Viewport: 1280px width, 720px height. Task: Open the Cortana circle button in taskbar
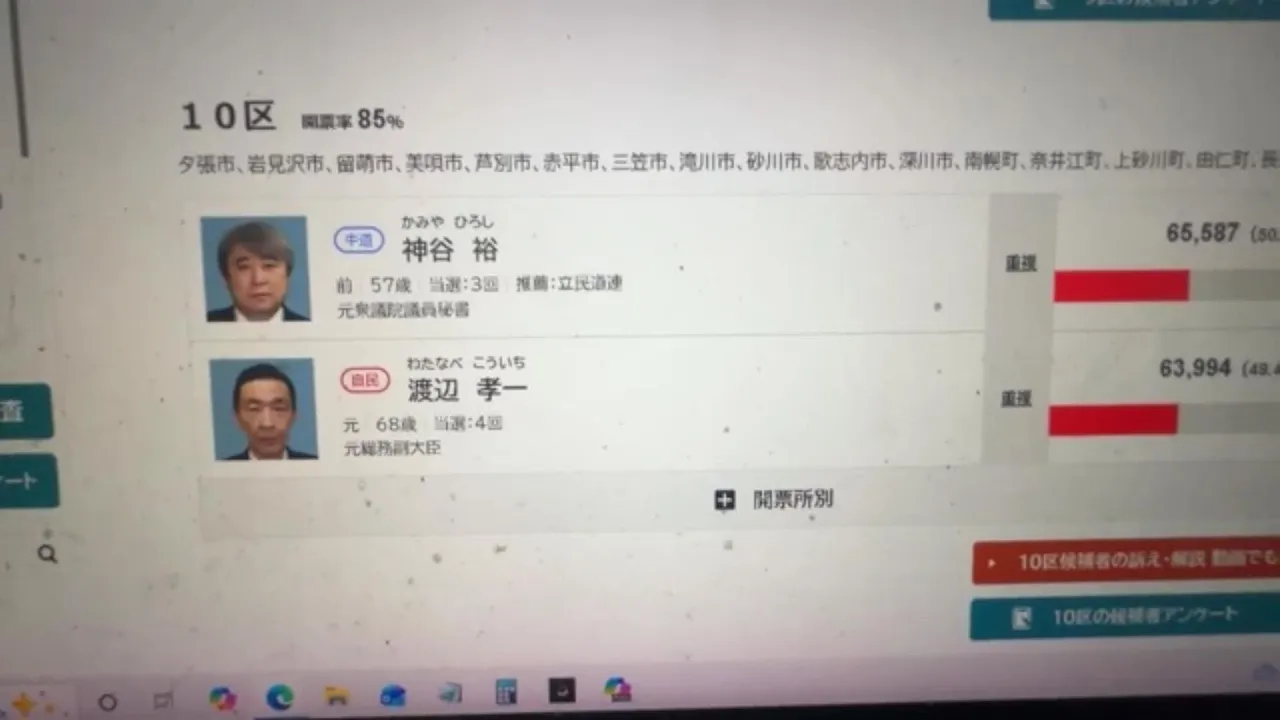pyautogui.click(x=107, y=703)
